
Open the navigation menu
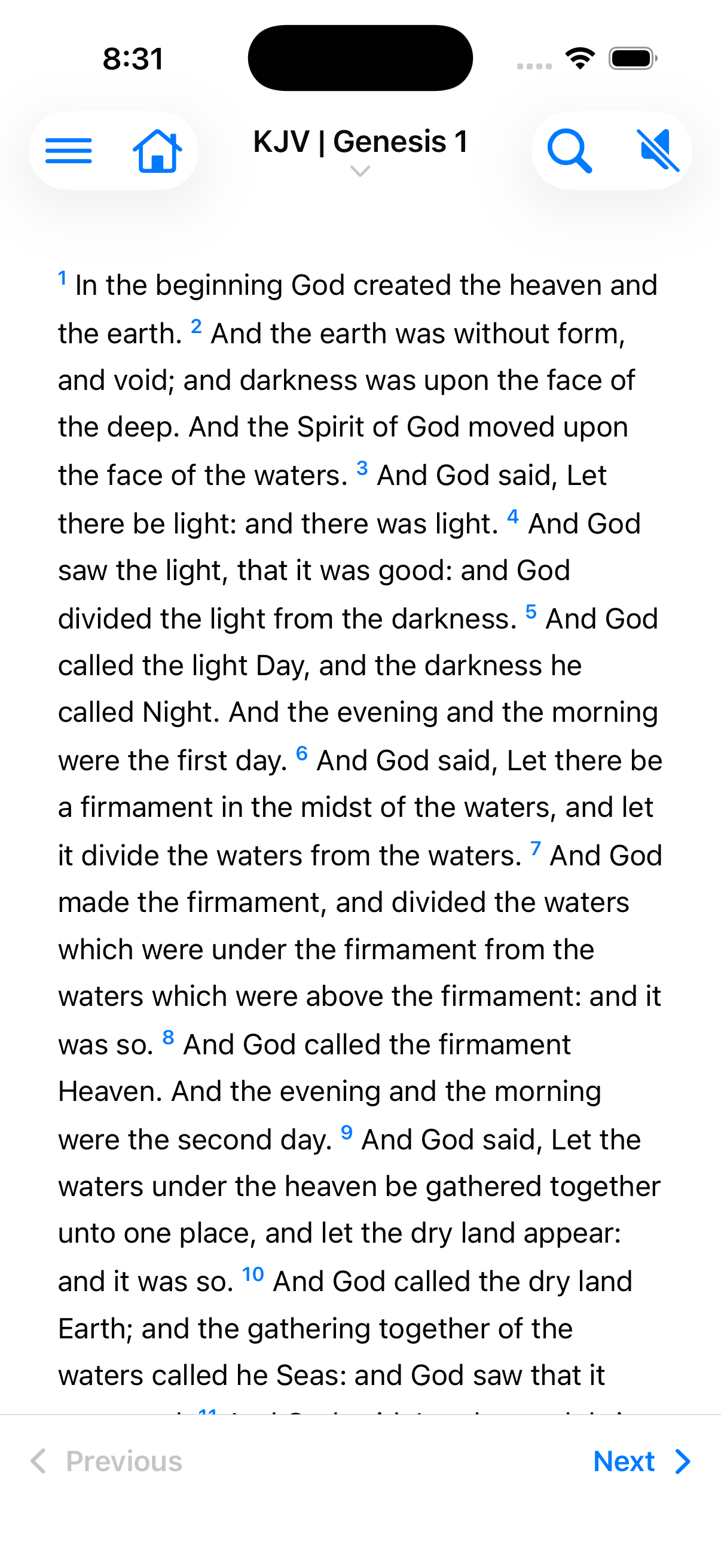69,151
